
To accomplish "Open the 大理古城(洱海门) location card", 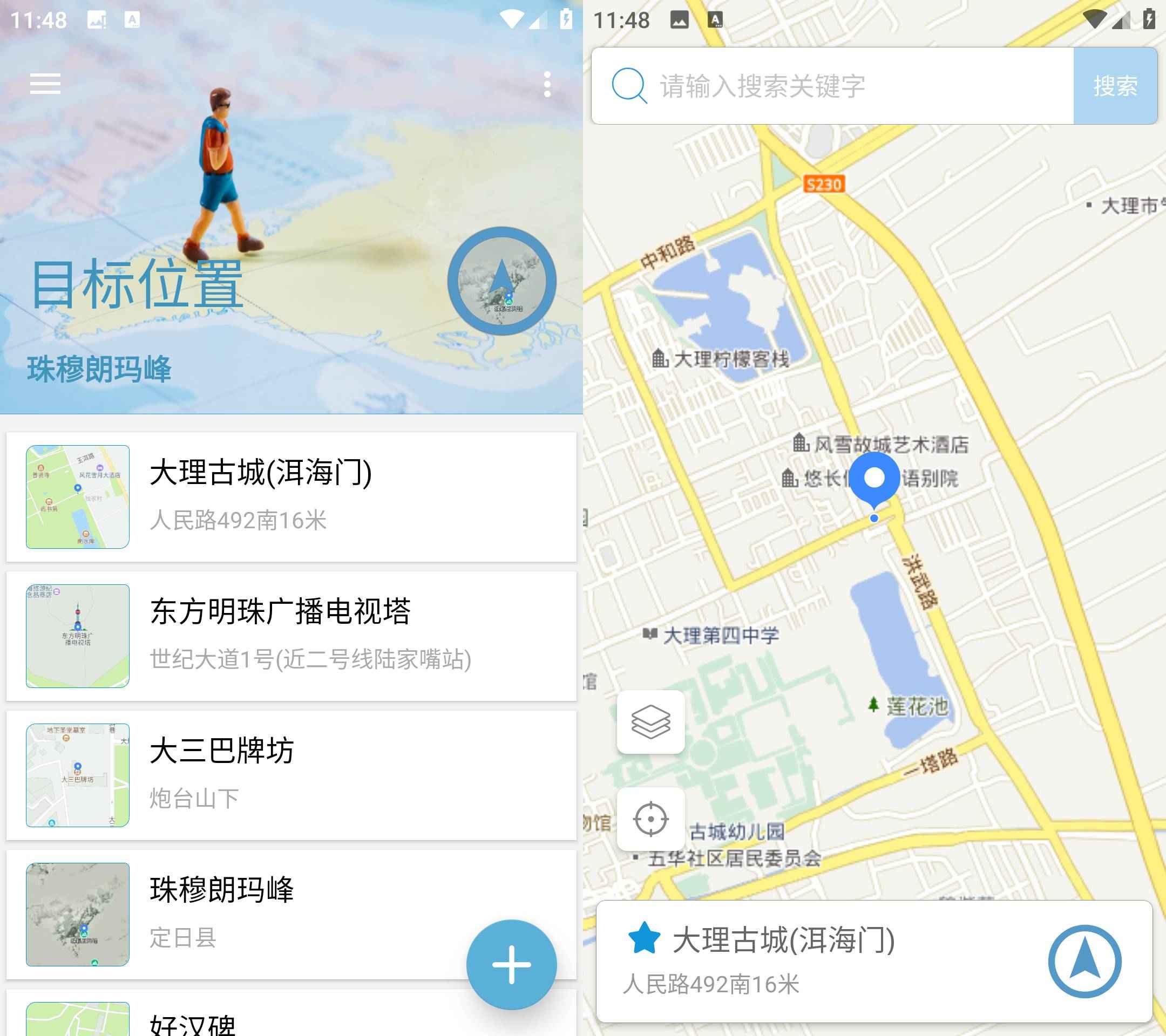I will (x=291, y=496).
